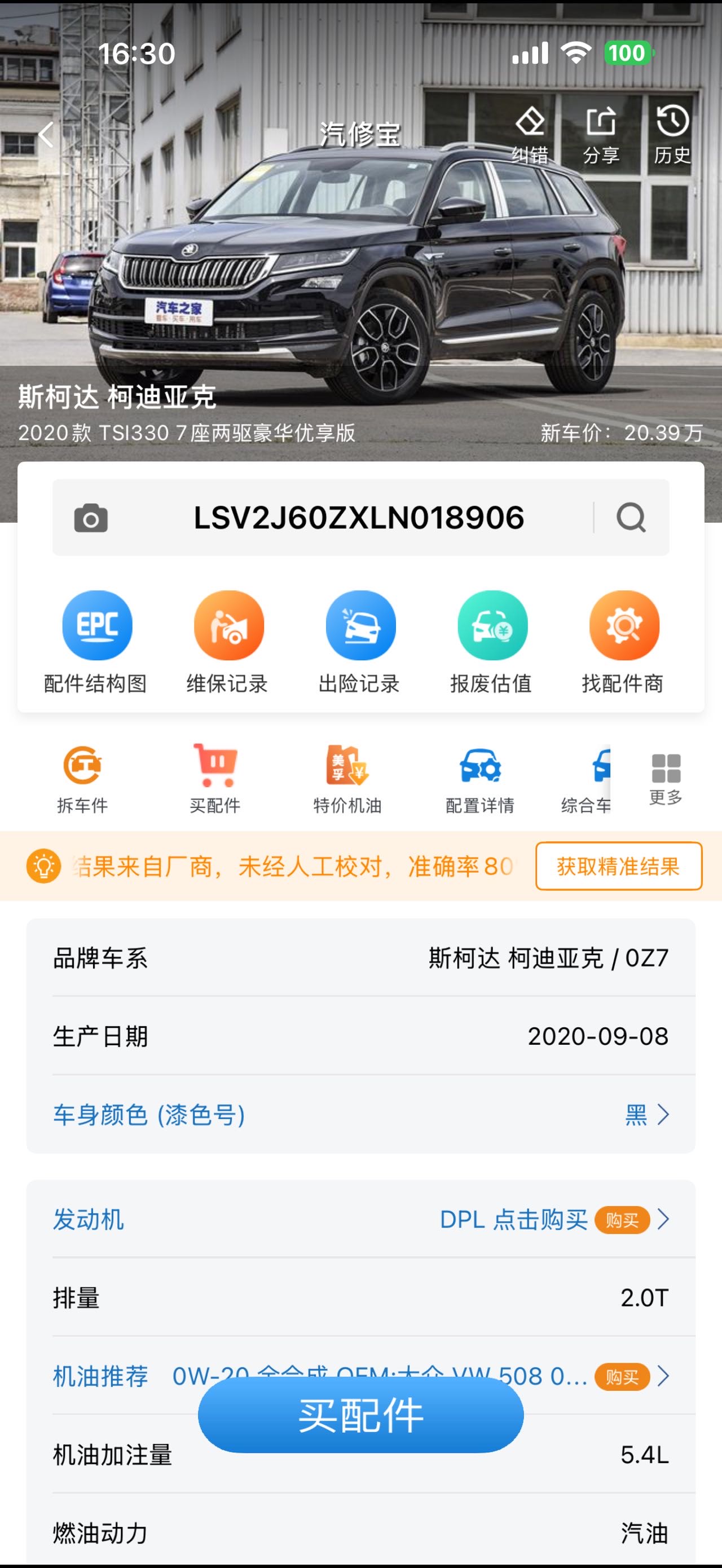
Task: Open the 纠错 error correction tool
Action: click(530, 135)
